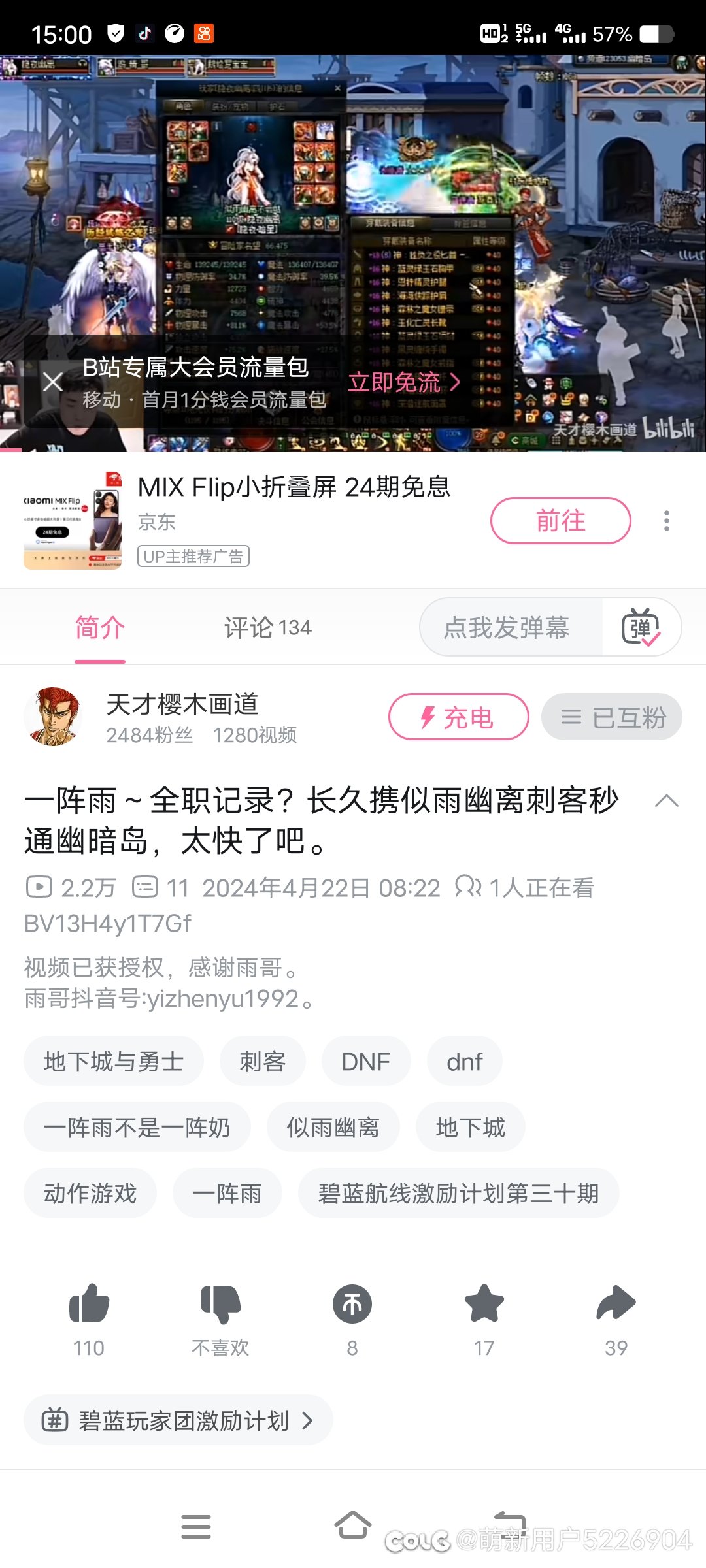Screen dimensions: 706x1568
Task: Open the 碧蓝玩家团激励计划 link
Action: [178, 1420]
